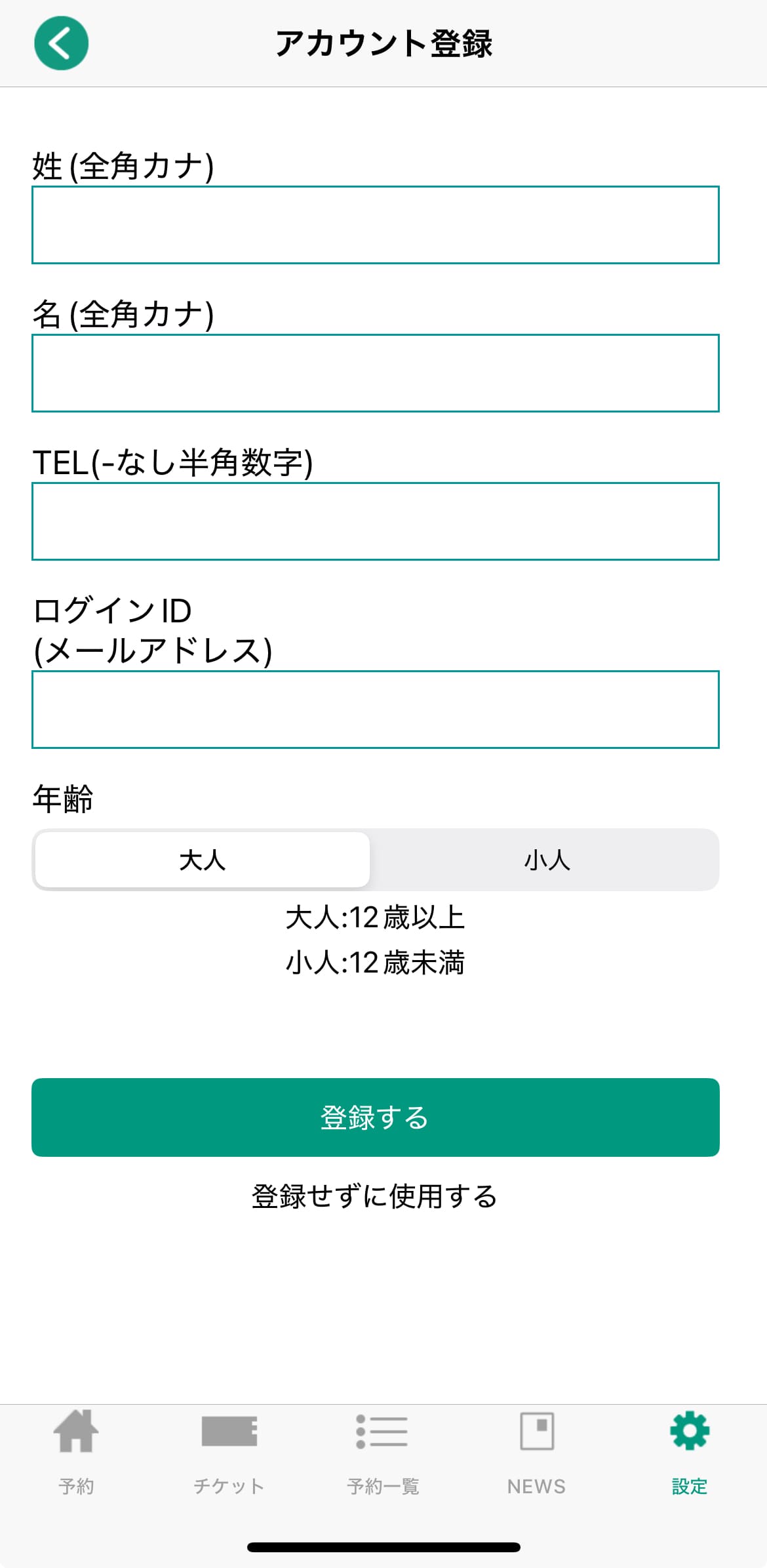Screen dimensions: 767x1568
Task: Tap the back arrow icon
Action: 61,43
